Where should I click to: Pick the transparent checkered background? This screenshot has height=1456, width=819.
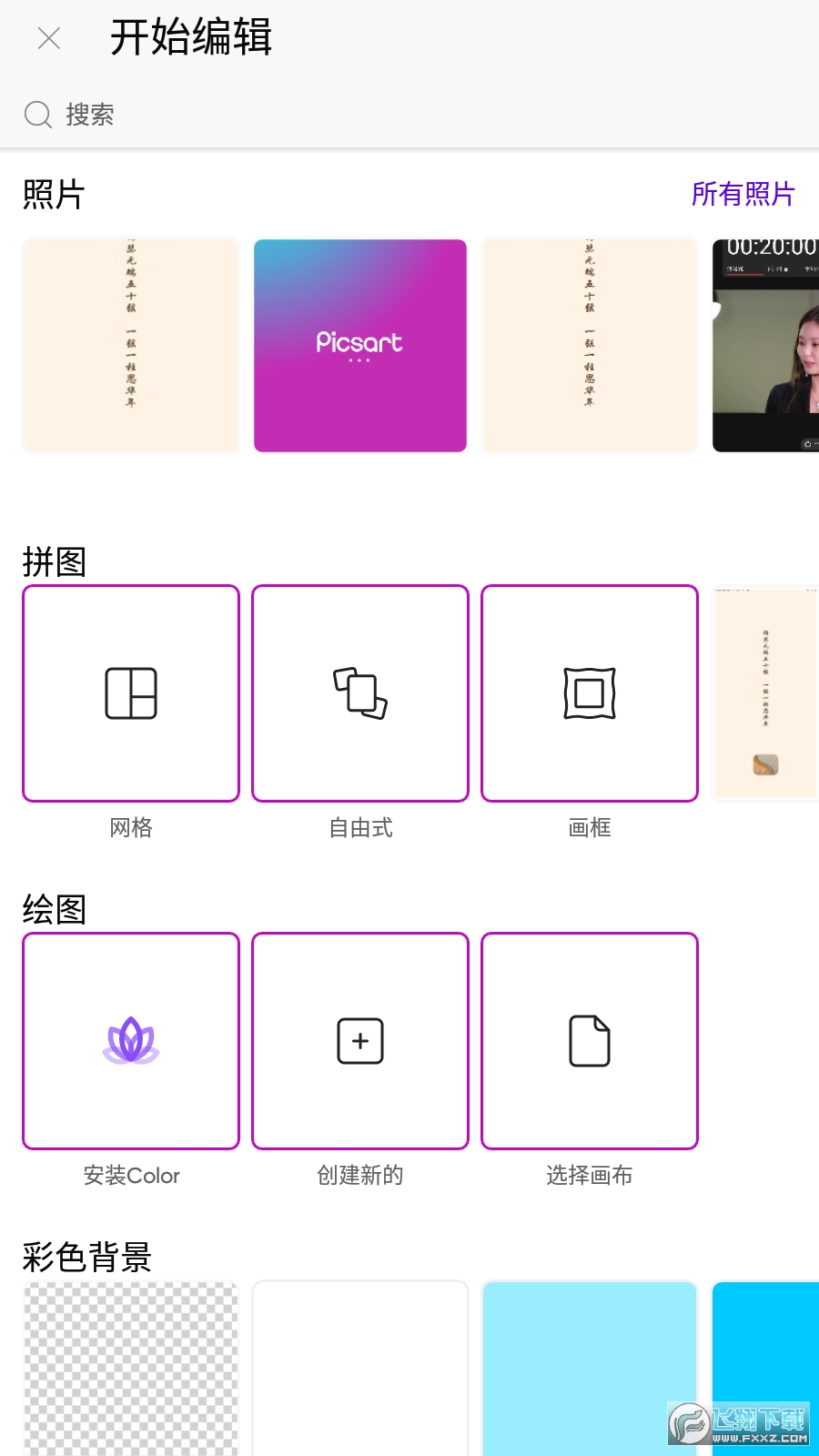131,1365
